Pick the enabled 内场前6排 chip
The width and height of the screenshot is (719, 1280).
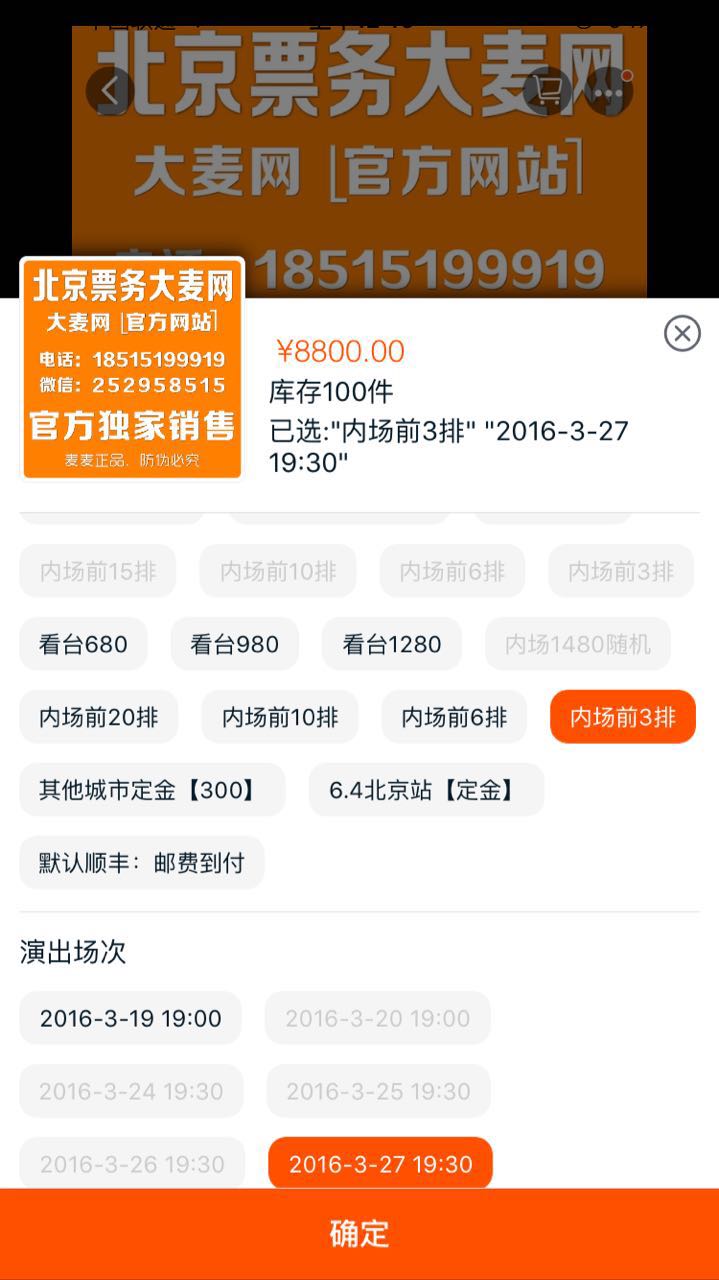pyautogui.click(x=454, y=717)
